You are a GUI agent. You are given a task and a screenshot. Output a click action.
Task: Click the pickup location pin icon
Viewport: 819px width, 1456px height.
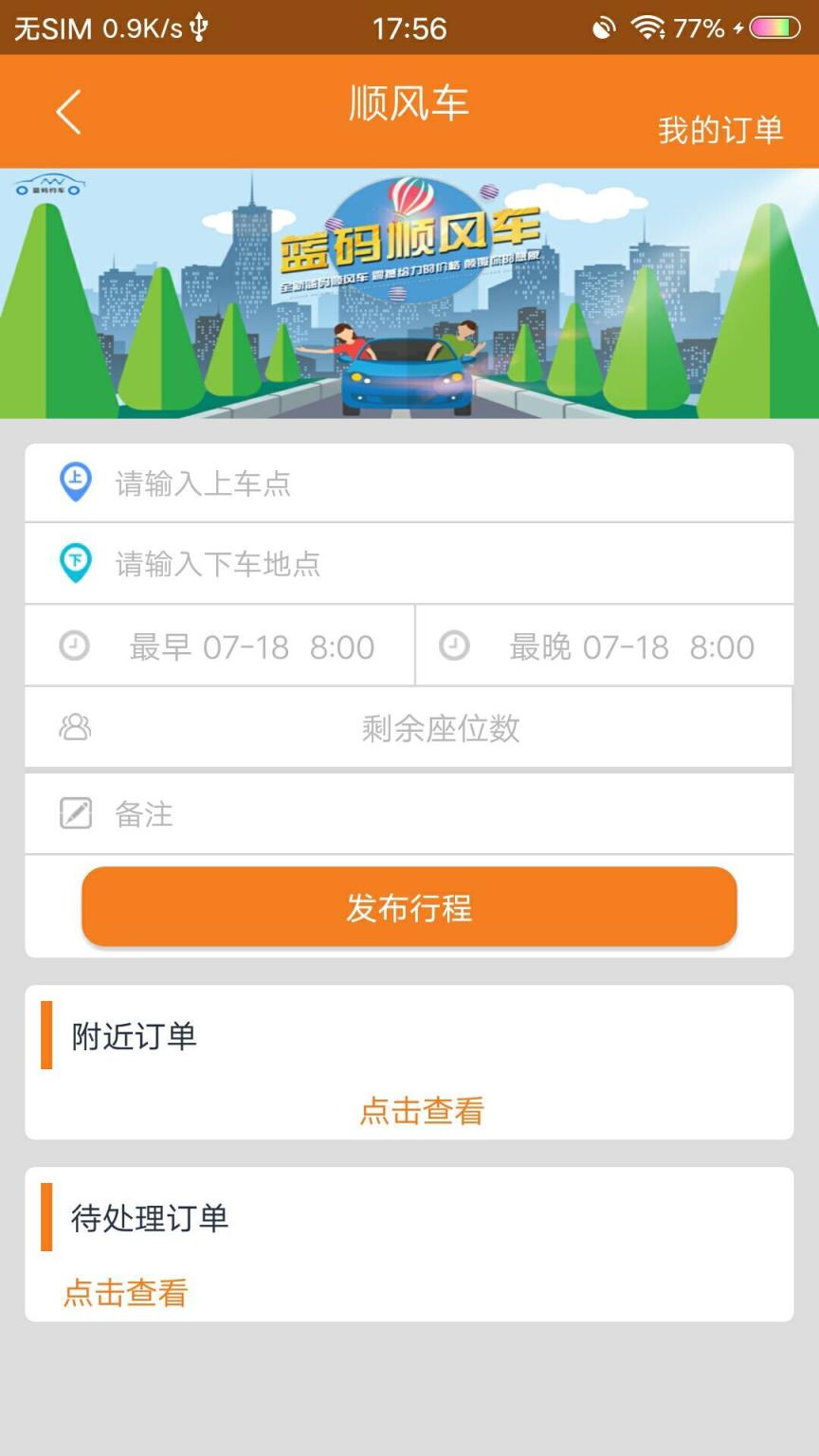point(76,482)
